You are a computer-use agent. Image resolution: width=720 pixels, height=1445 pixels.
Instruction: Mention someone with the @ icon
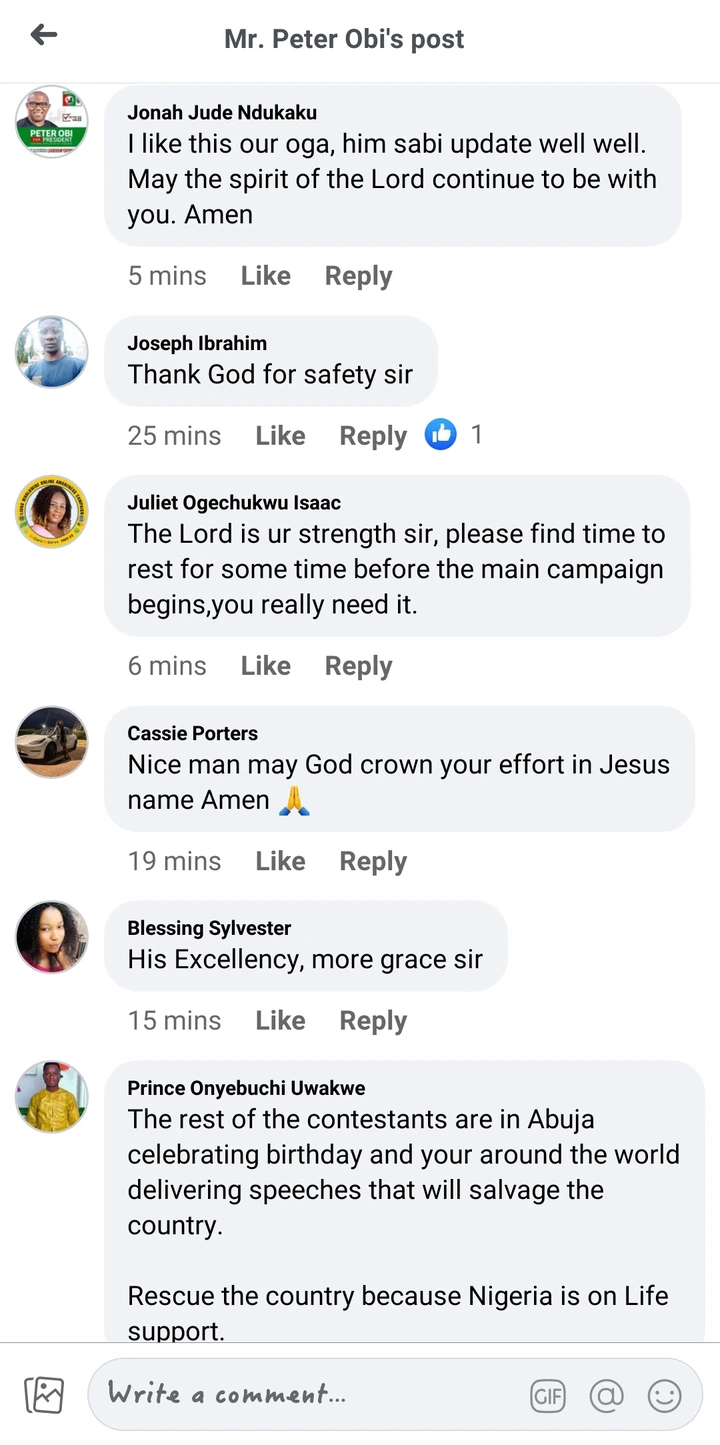click(606, 1396)
